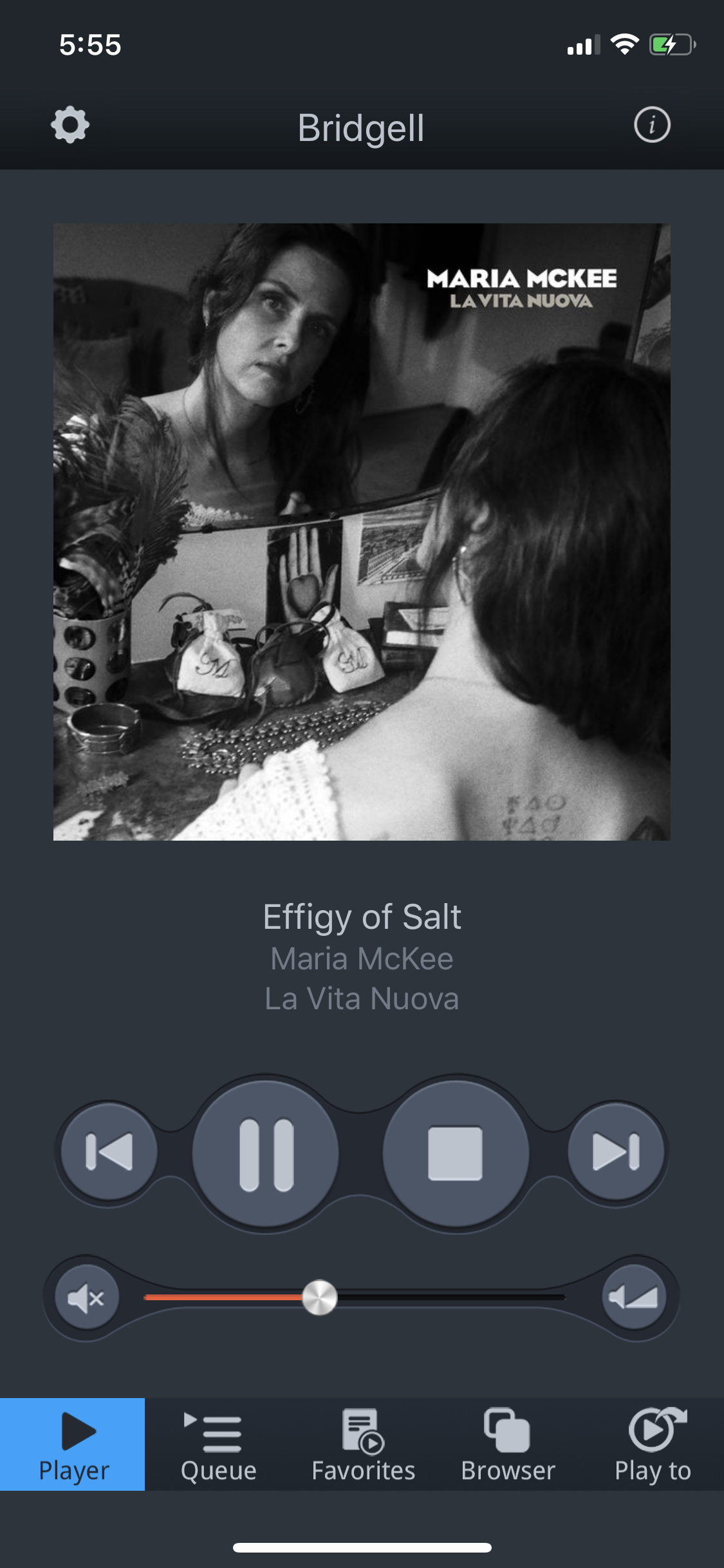Open the Favorites tab
The image size is (724, 1568).
pyautogui.click(x=363, y=1444)
